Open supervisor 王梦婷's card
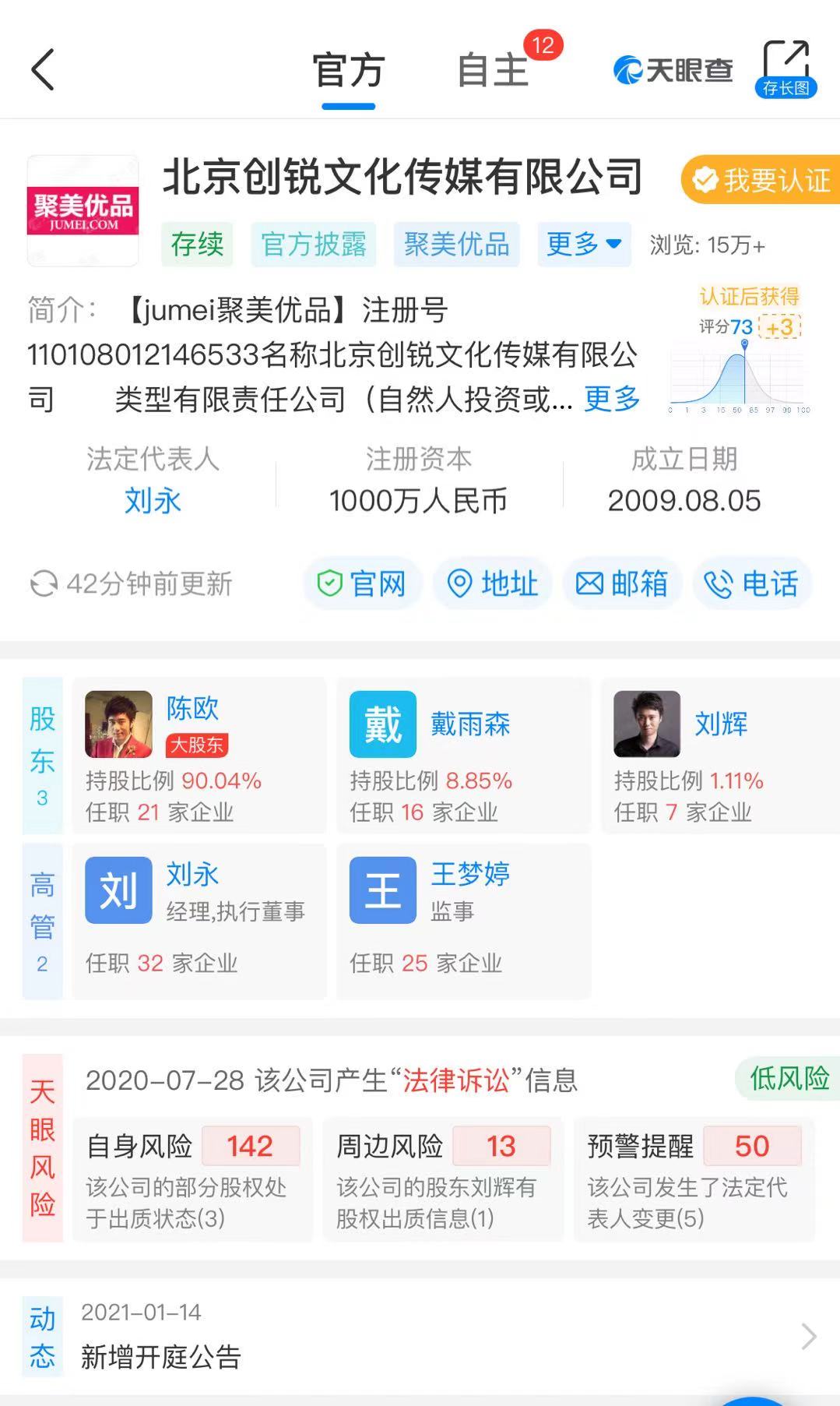The height and width of the screenshot is (1406, 840). 463,921
